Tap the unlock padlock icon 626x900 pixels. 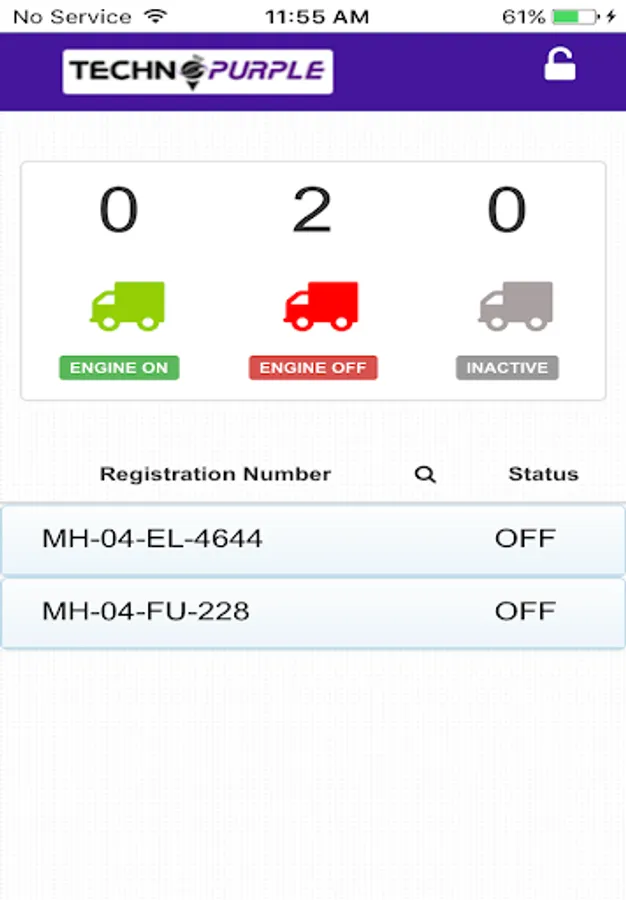coord(559,65)
